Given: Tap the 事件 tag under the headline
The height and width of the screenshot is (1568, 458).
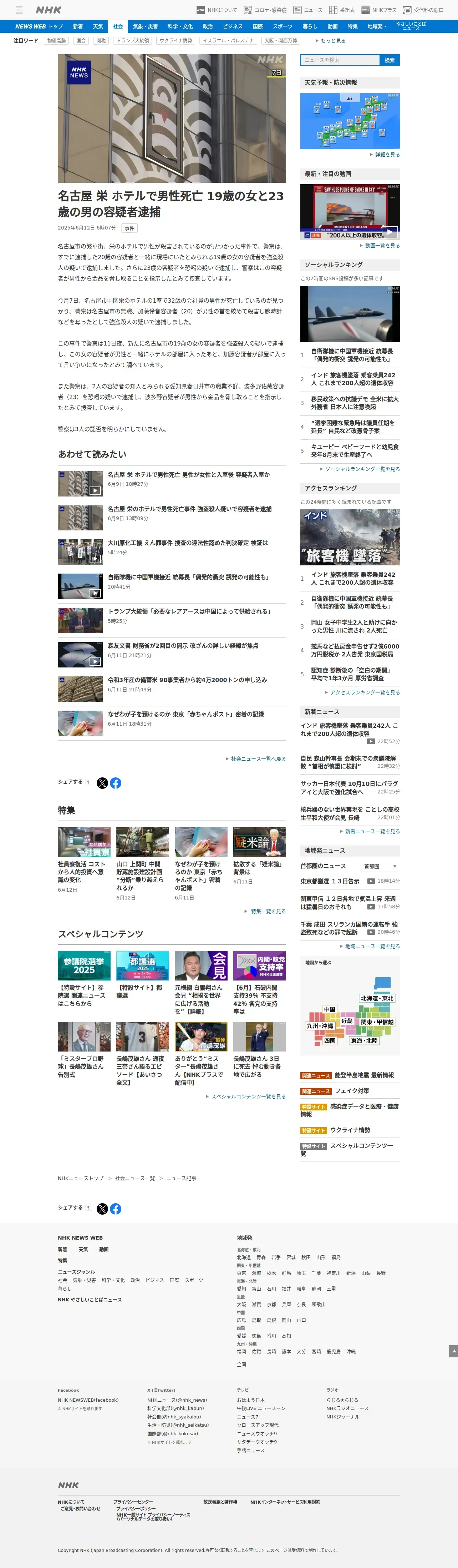Looking at the screenshot, I should tap(129, 228).
